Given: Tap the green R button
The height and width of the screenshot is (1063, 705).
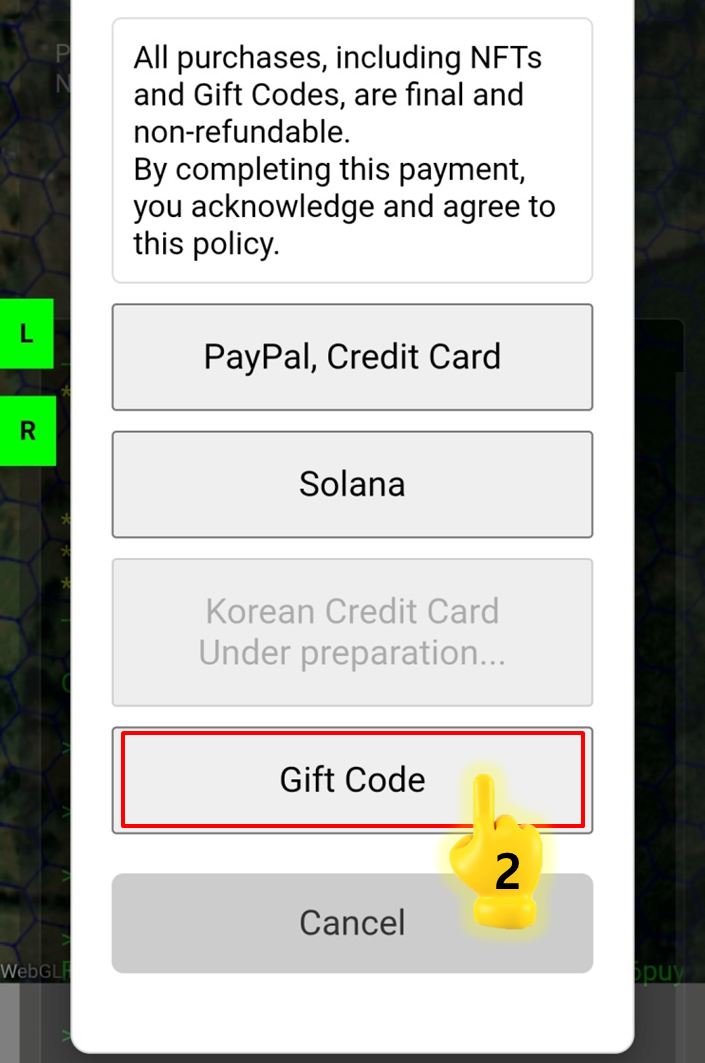Looking at the screenshot, I should 27,431.
